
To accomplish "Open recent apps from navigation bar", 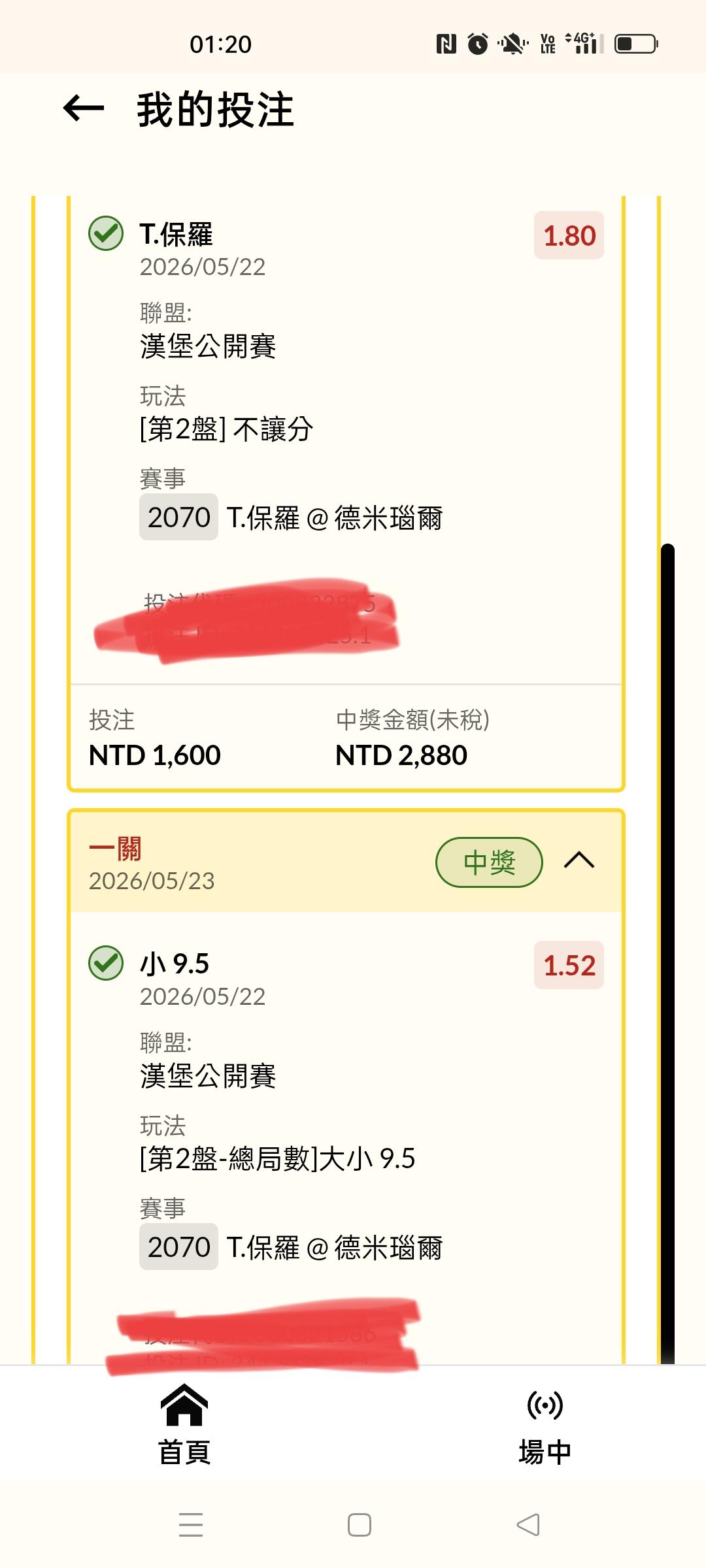I will pyautogui.click(x=190, y=1525).
